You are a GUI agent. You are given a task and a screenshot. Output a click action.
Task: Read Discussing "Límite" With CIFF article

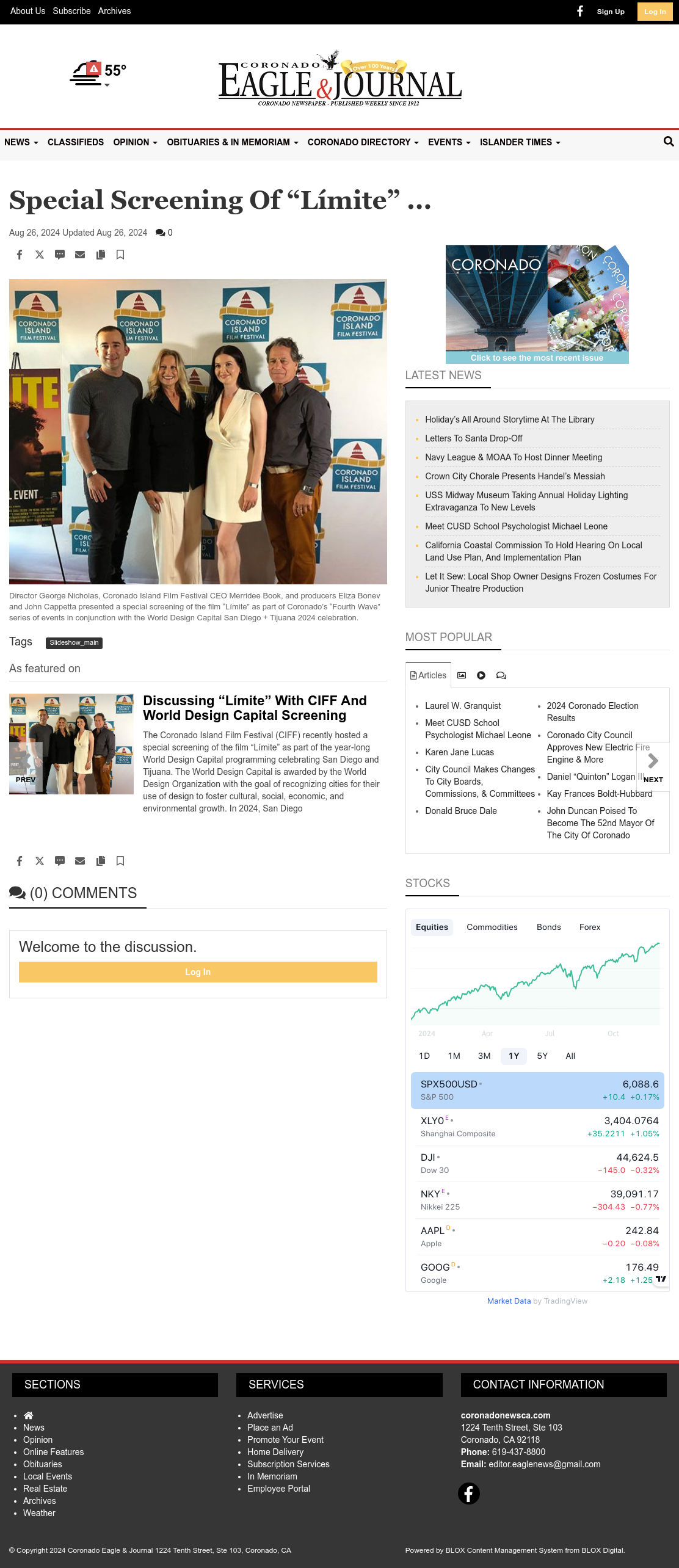[x=255, y=708]
